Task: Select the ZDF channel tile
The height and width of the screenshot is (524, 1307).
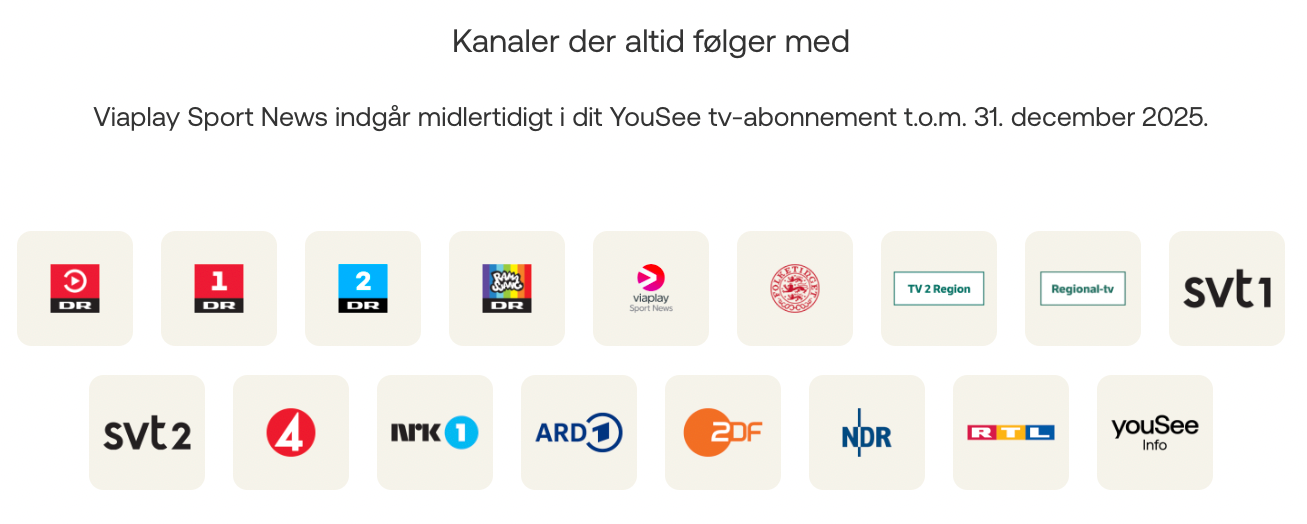Action: [x=723, y=433]
